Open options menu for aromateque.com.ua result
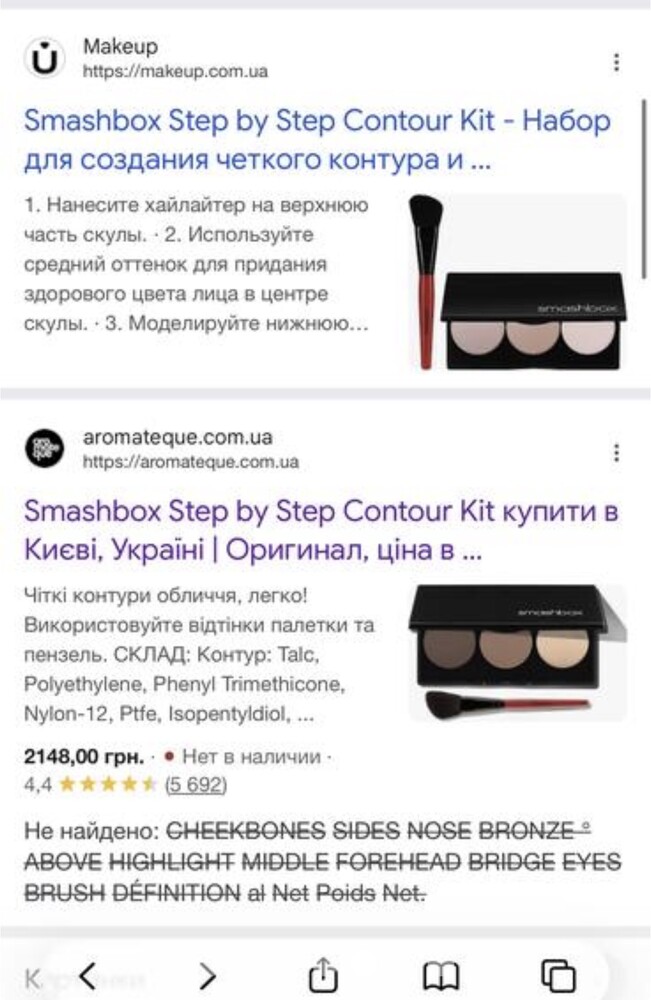 [x=616, y=452]
